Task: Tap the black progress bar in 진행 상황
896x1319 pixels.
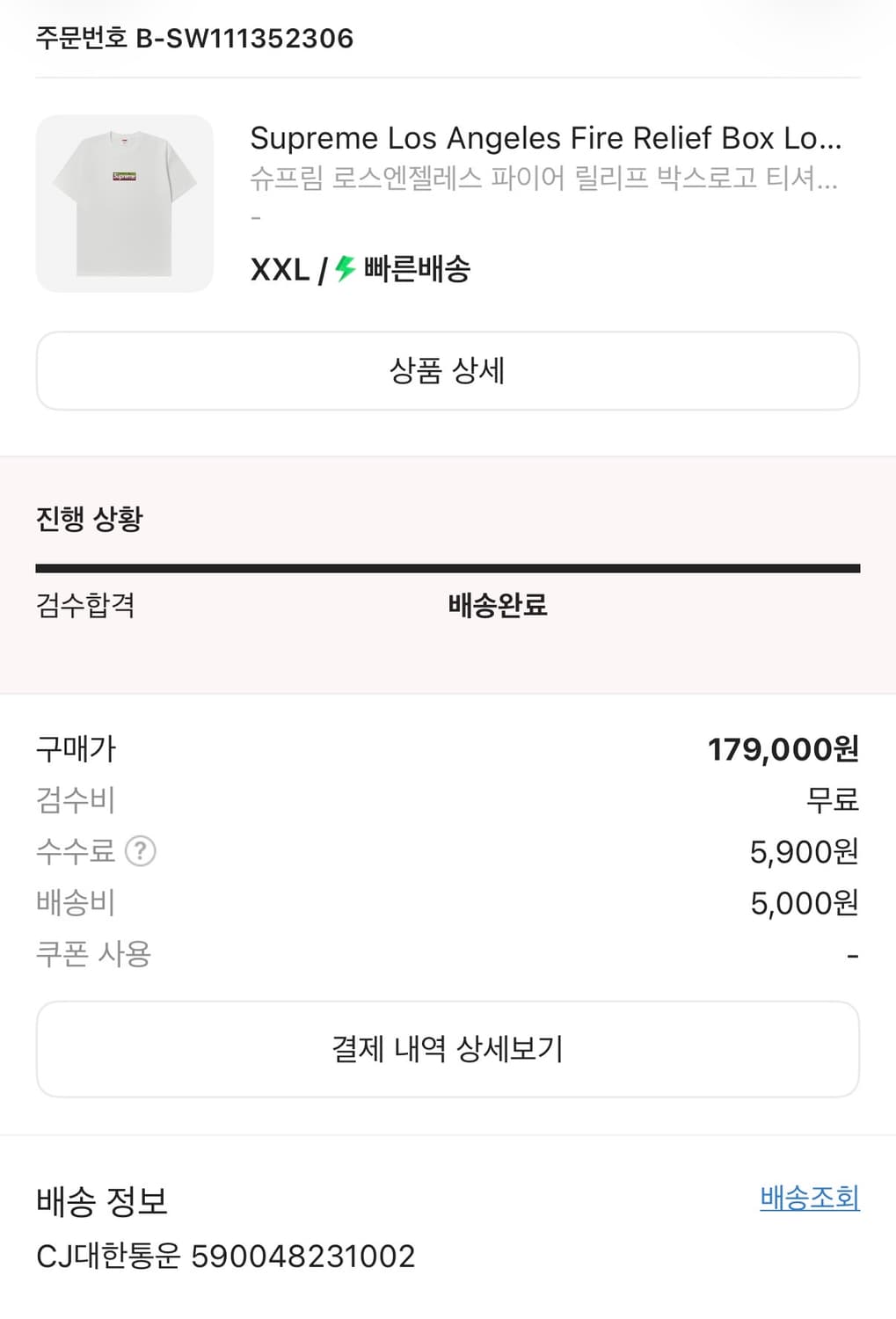Action: tap(448, 567)
